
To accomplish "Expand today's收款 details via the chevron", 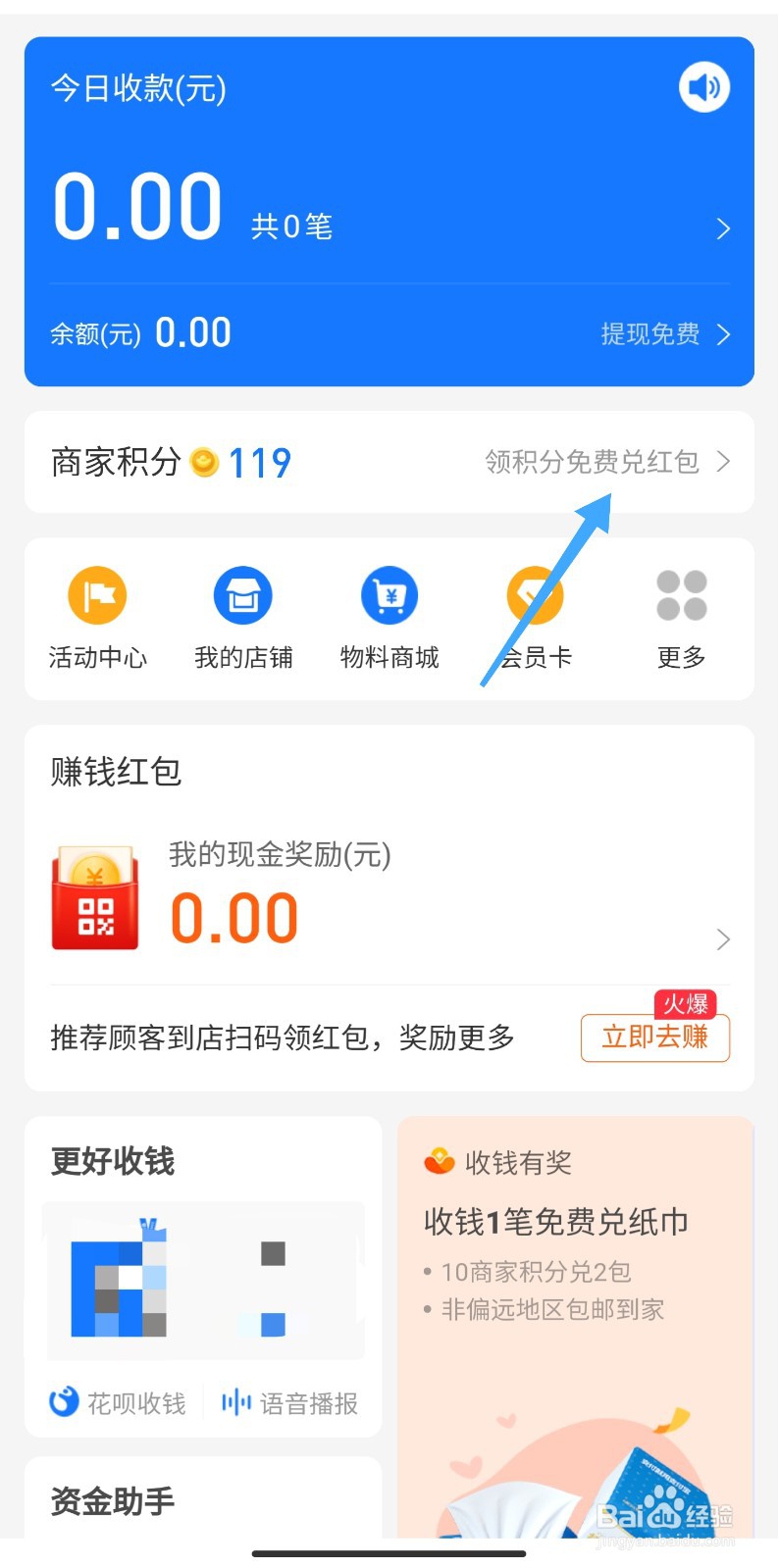I will click(x=723, y=228).
